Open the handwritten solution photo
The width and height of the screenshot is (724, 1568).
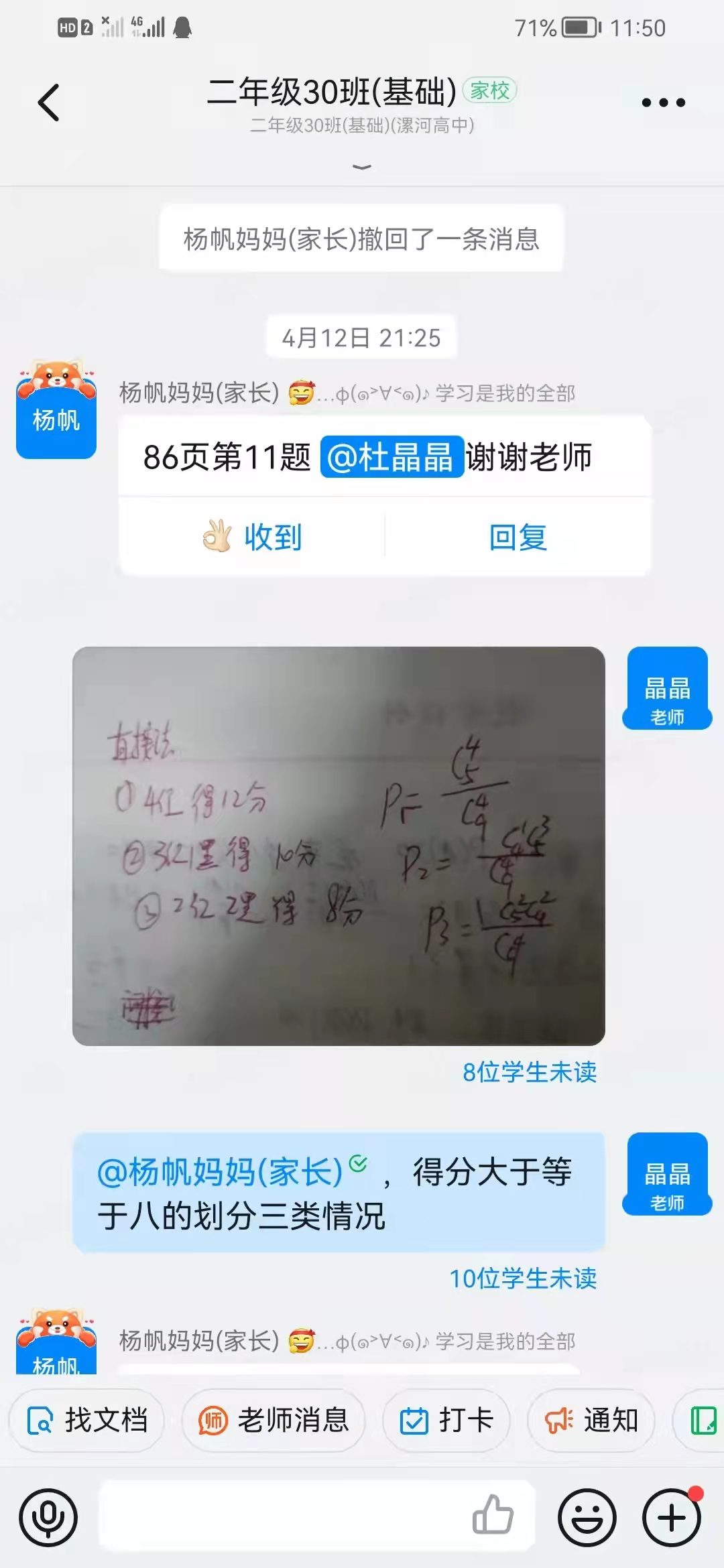(x=339, y=846)
